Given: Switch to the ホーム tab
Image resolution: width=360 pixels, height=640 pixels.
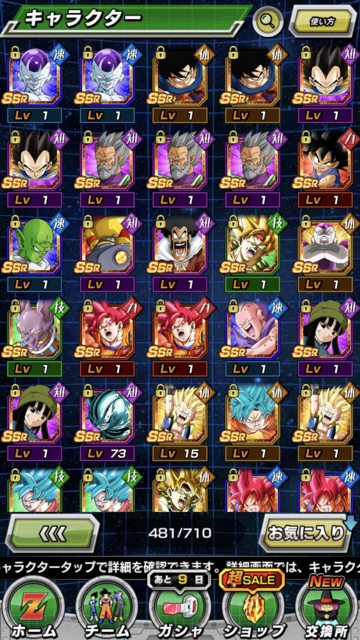Looking at the screenshot, I should click(x=34, y=609).
